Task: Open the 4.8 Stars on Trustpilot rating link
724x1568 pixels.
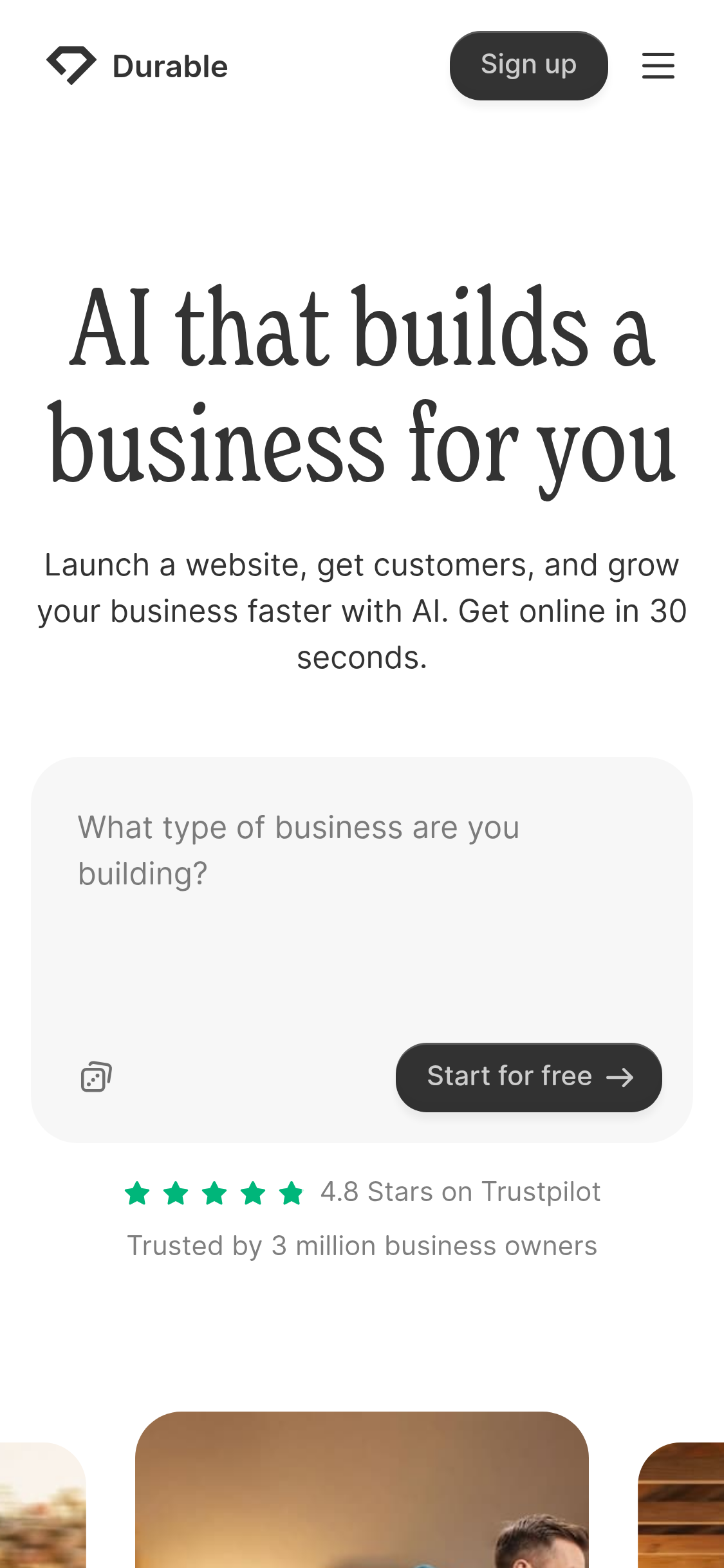Action: click(x=461, y=1191)
